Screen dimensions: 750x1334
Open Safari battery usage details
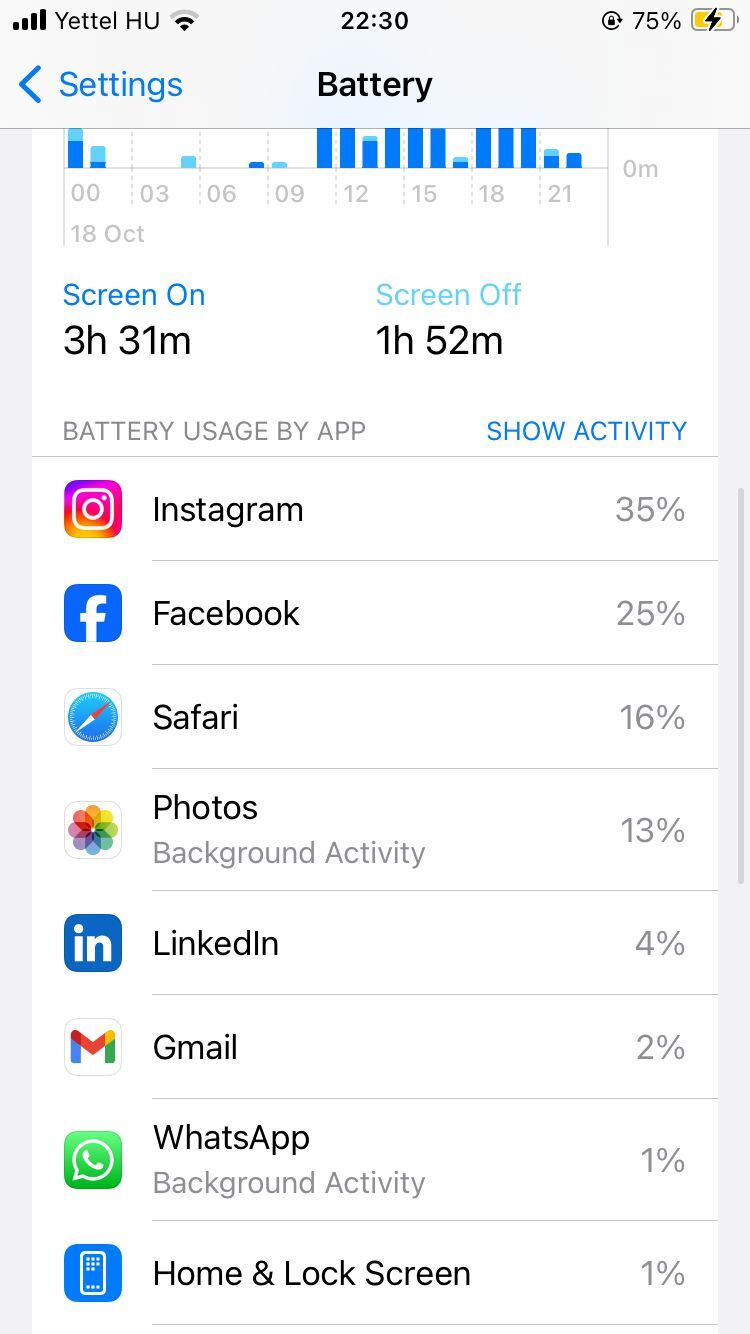click(375, 717)
